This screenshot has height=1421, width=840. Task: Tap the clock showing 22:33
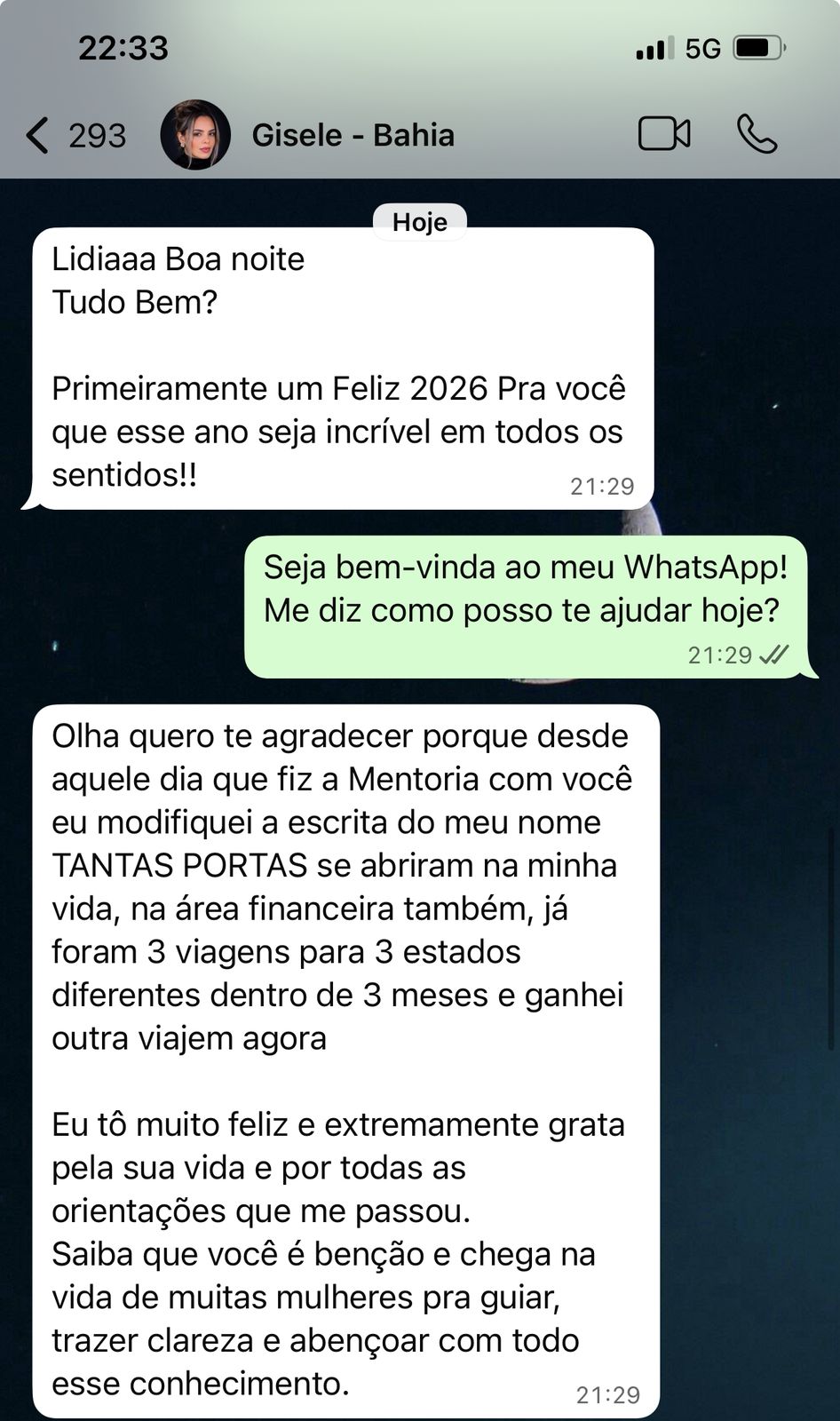tap(122, 48)
